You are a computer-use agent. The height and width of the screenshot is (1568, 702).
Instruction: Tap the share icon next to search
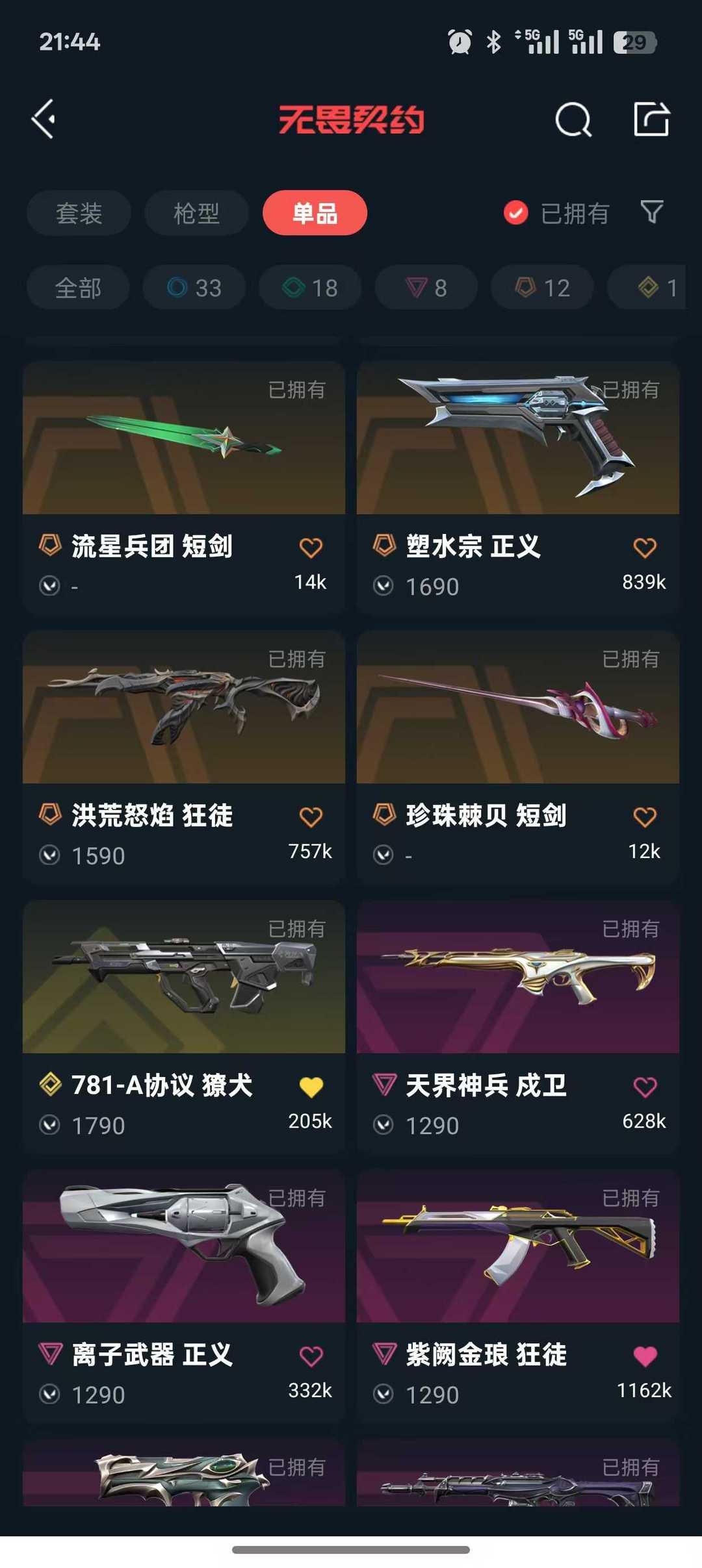tap(653, 119)
